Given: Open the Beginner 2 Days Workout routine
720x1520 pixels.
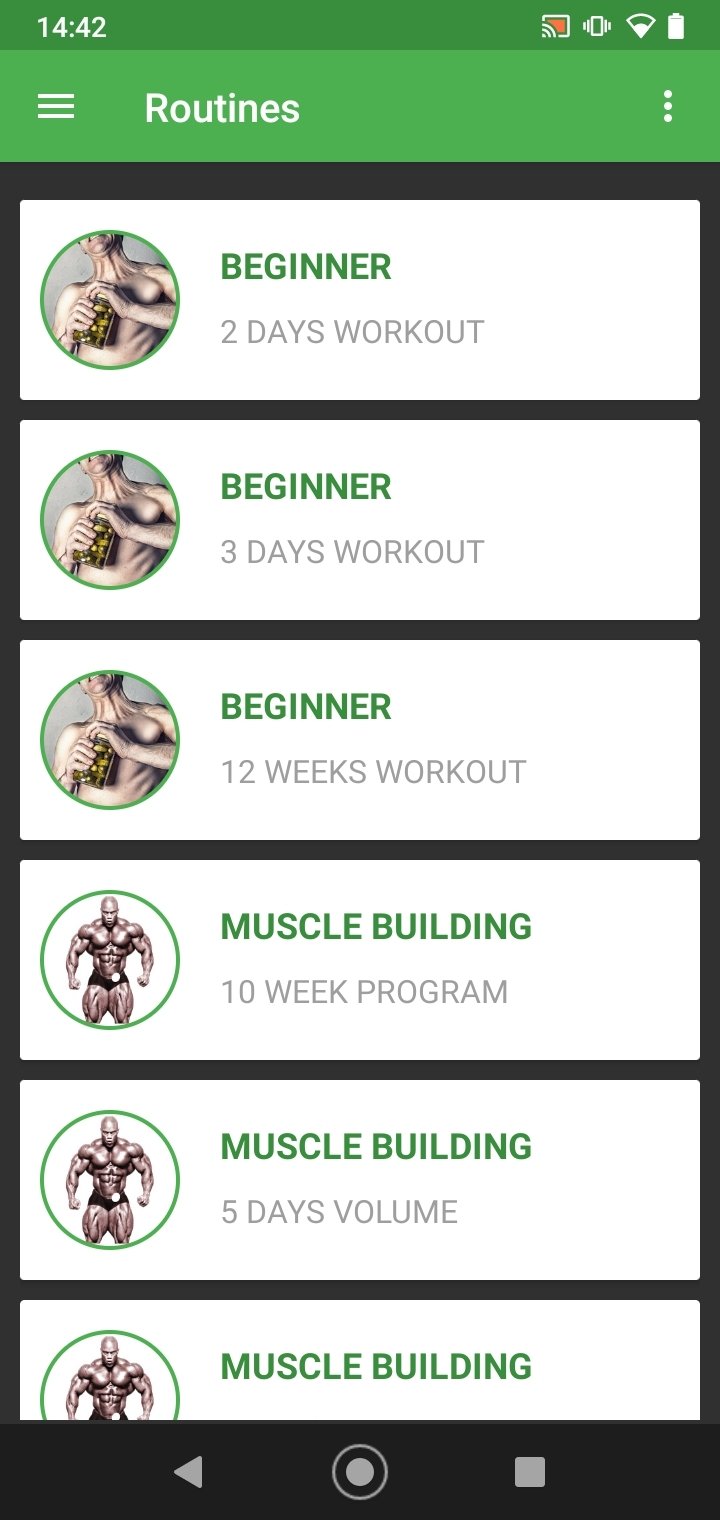Looking at the screenshot, I should pos(360,300).
